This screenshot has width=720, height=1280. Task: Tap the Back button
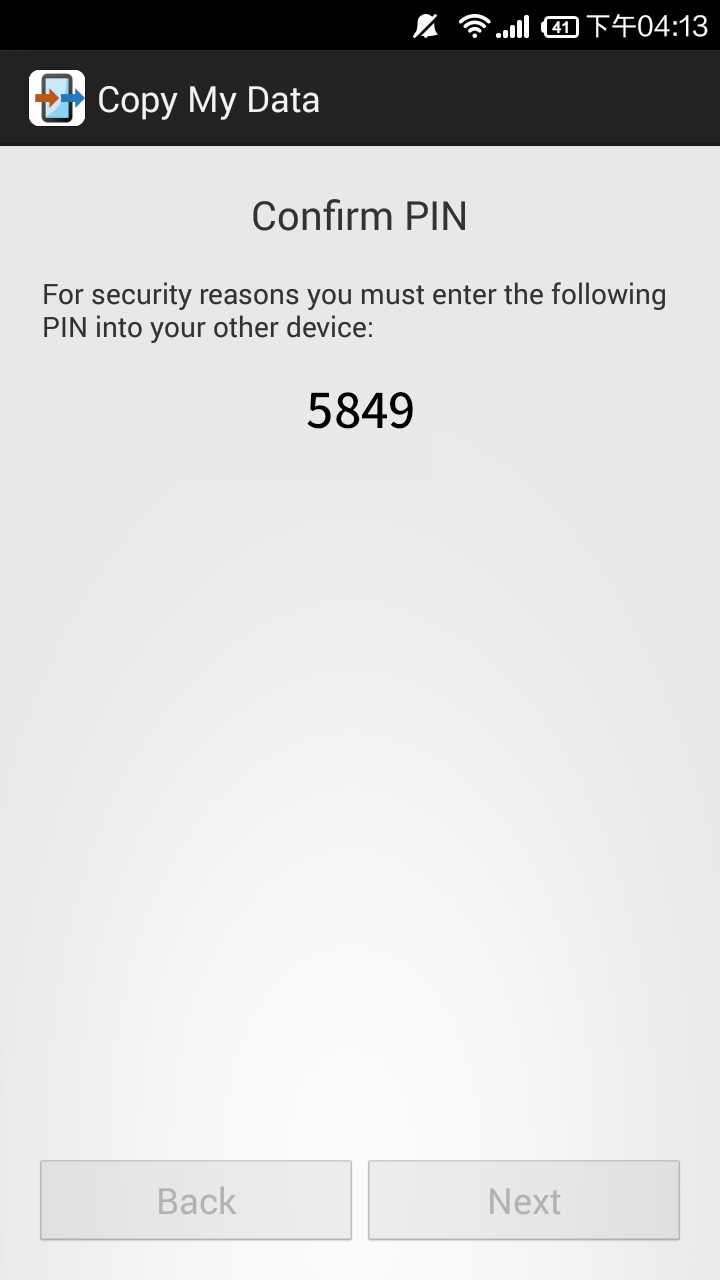(x=196, y=1200)
